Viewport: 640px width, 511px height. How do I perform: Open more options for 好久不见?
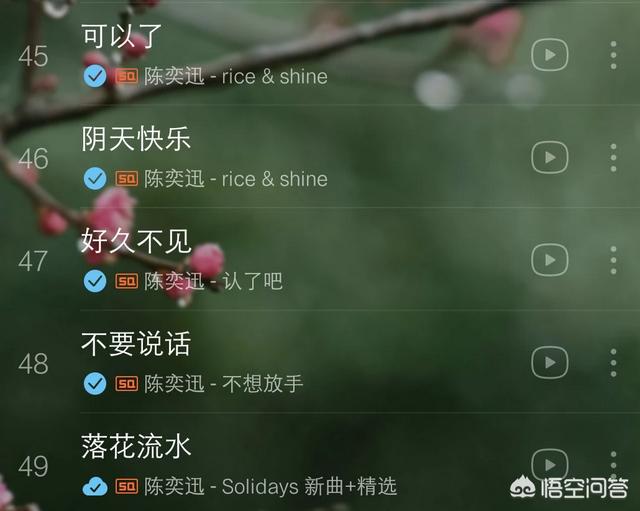pos(613,260)
